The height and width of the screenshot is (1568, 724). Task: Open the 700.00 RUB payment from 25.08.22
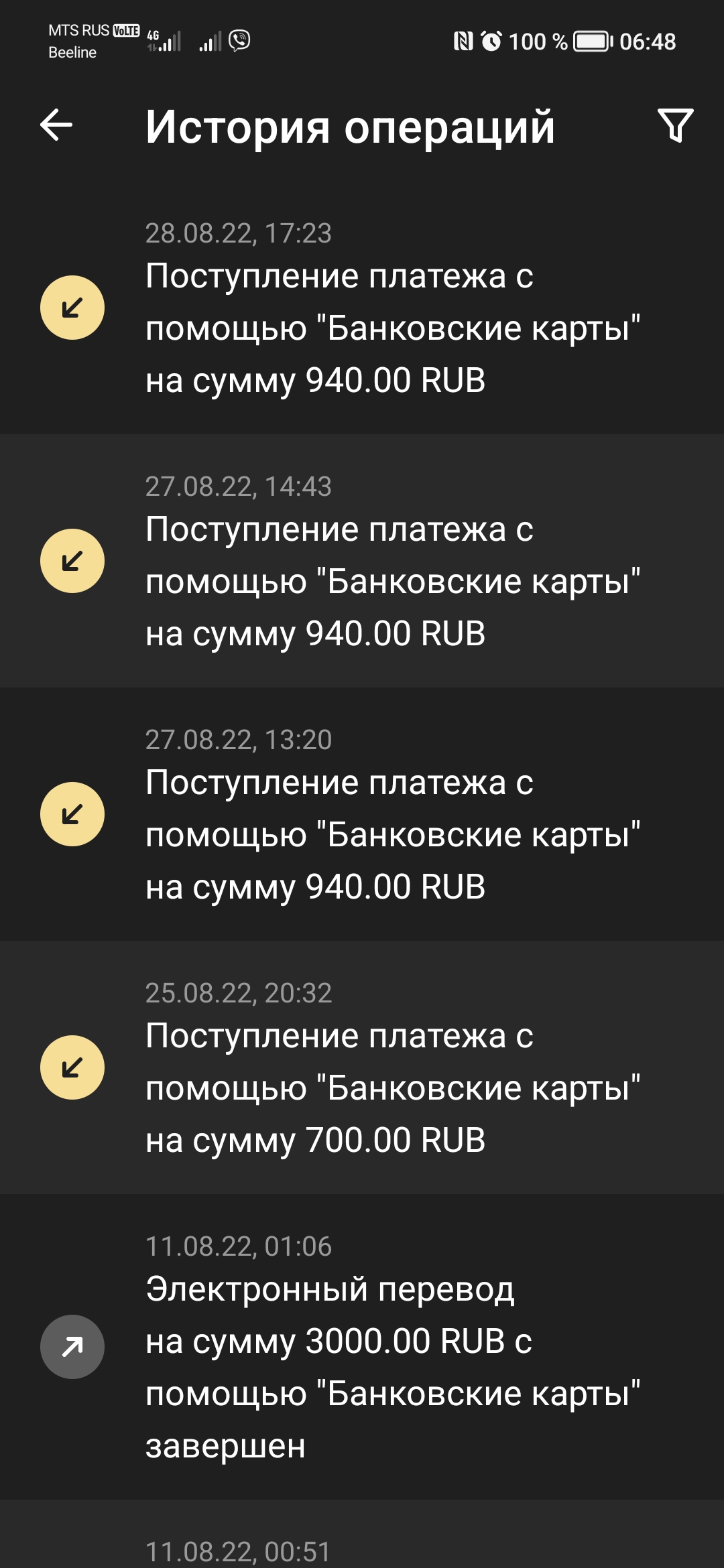(x=362, y=1068)
